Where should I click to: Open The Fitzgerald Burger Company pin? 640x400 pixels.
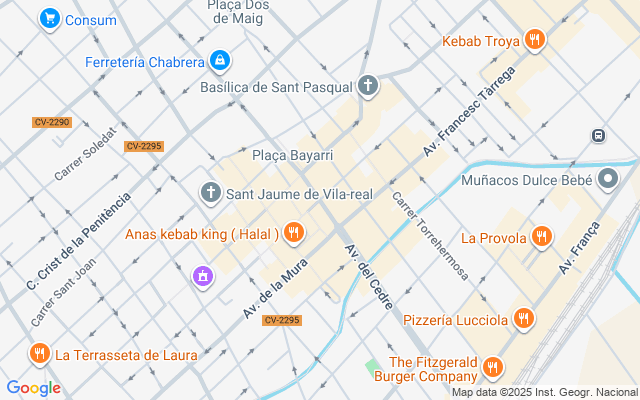click(x=491, y=369)
